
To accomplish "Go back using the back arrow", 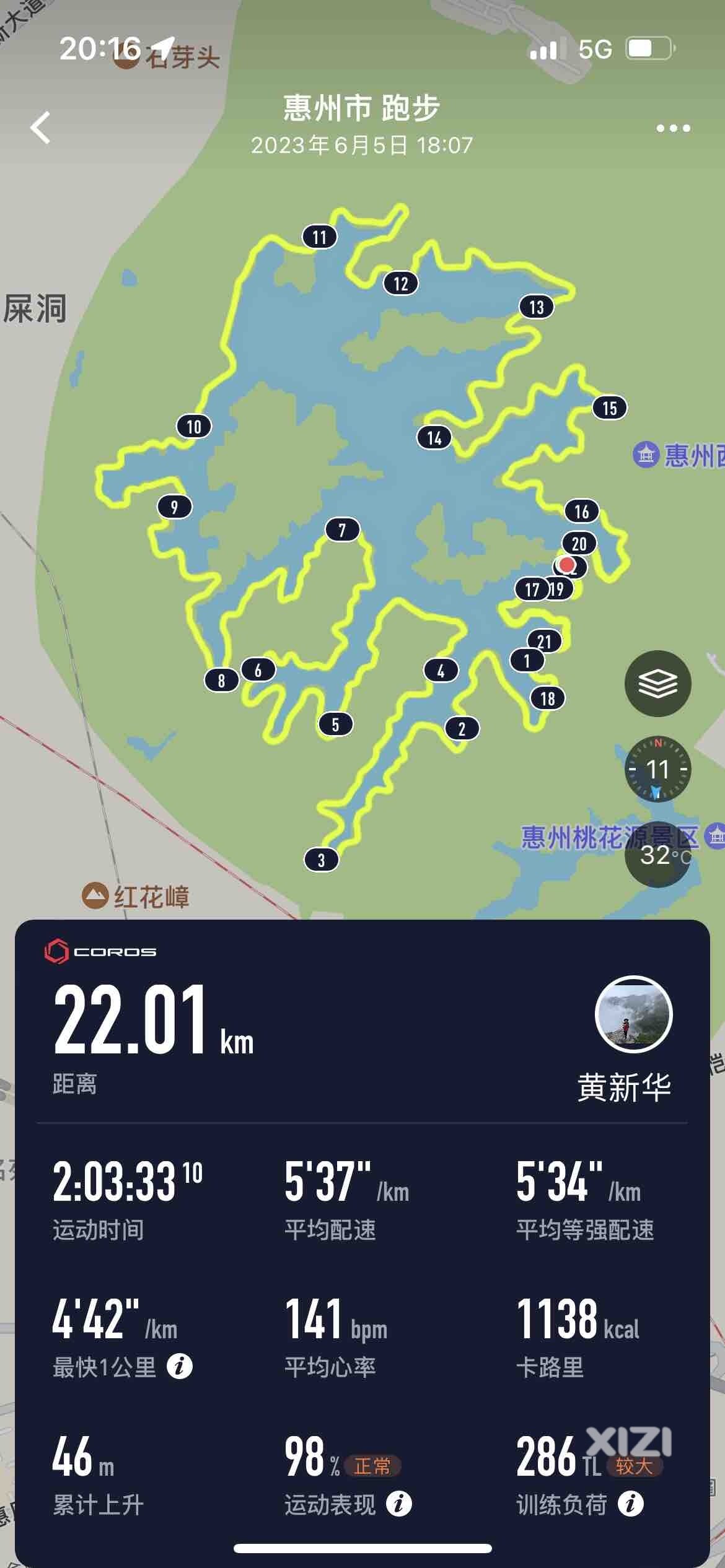I will [x=41, y=128].
